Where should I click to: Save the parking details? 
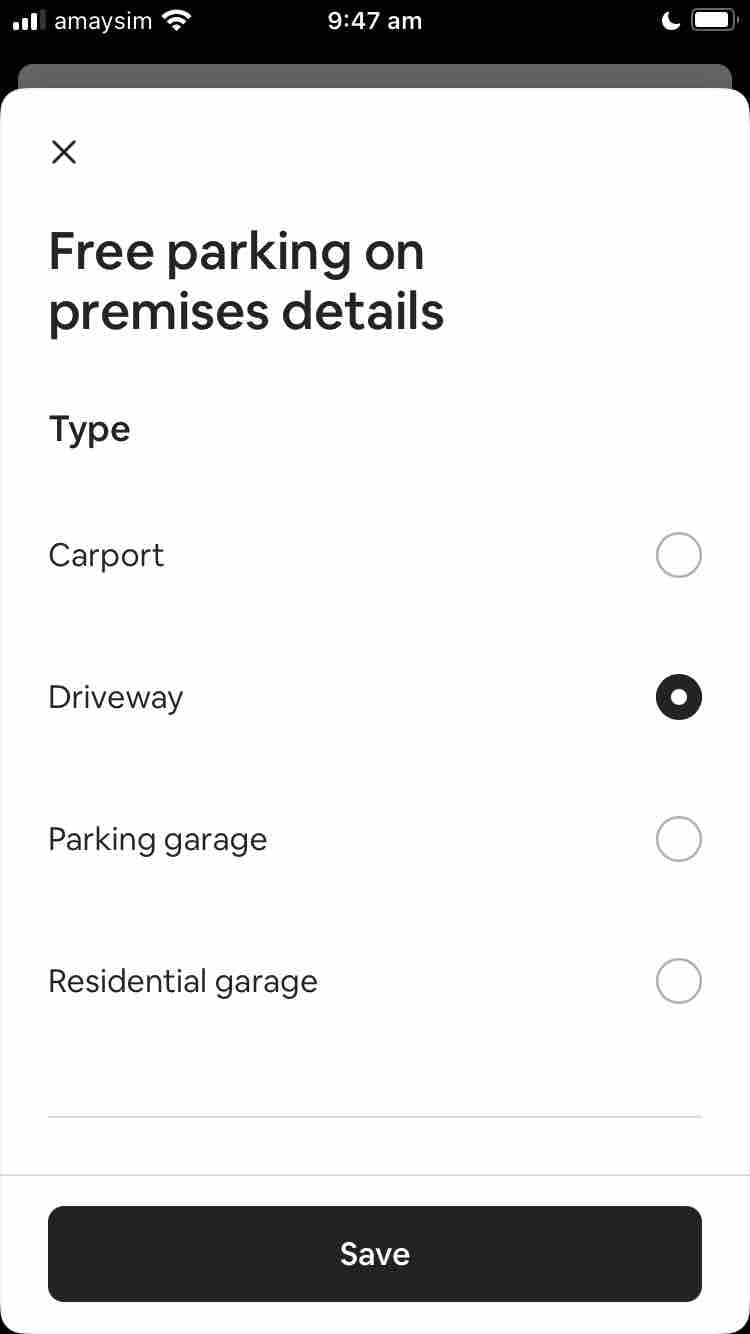(x=375, y=1254)
